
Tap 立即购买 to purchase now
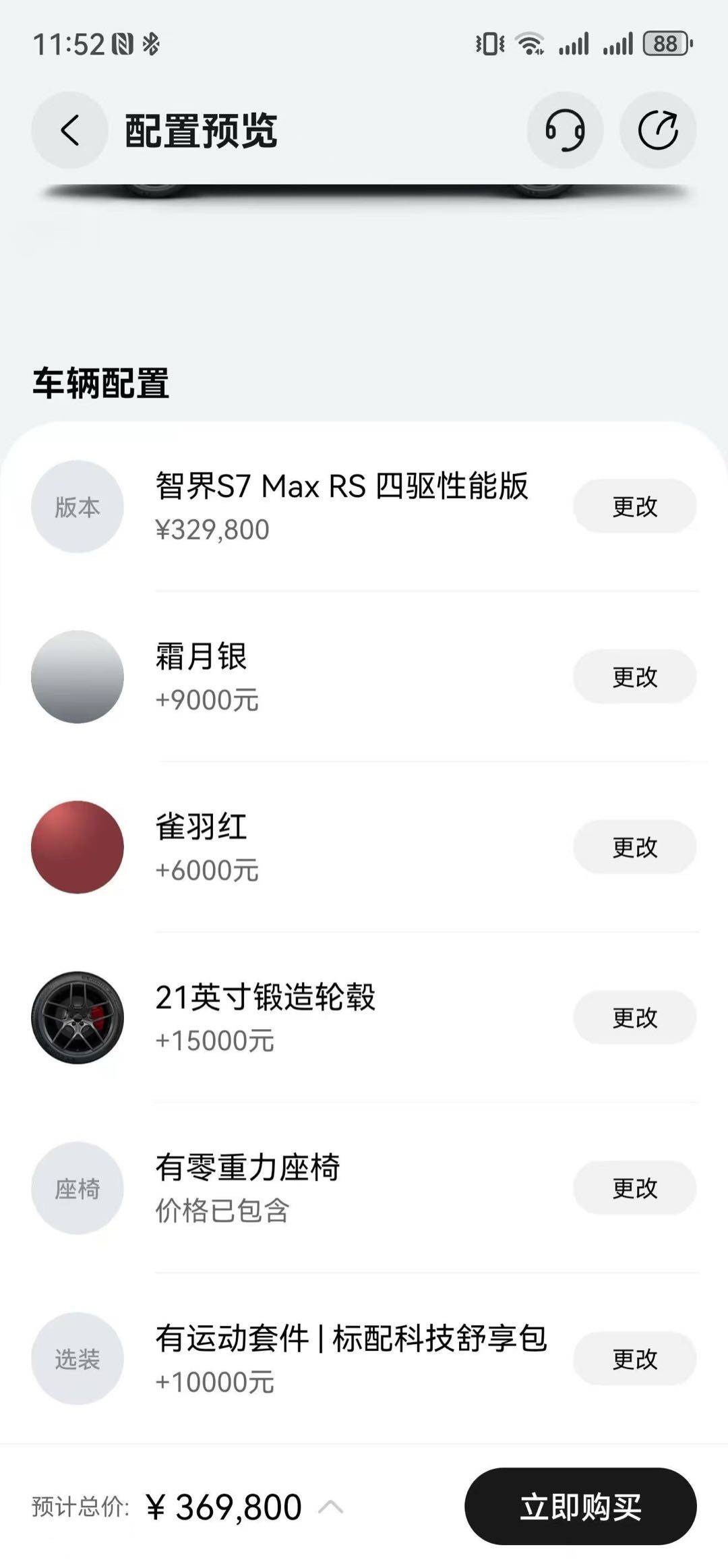click(x=580, y=1507)
